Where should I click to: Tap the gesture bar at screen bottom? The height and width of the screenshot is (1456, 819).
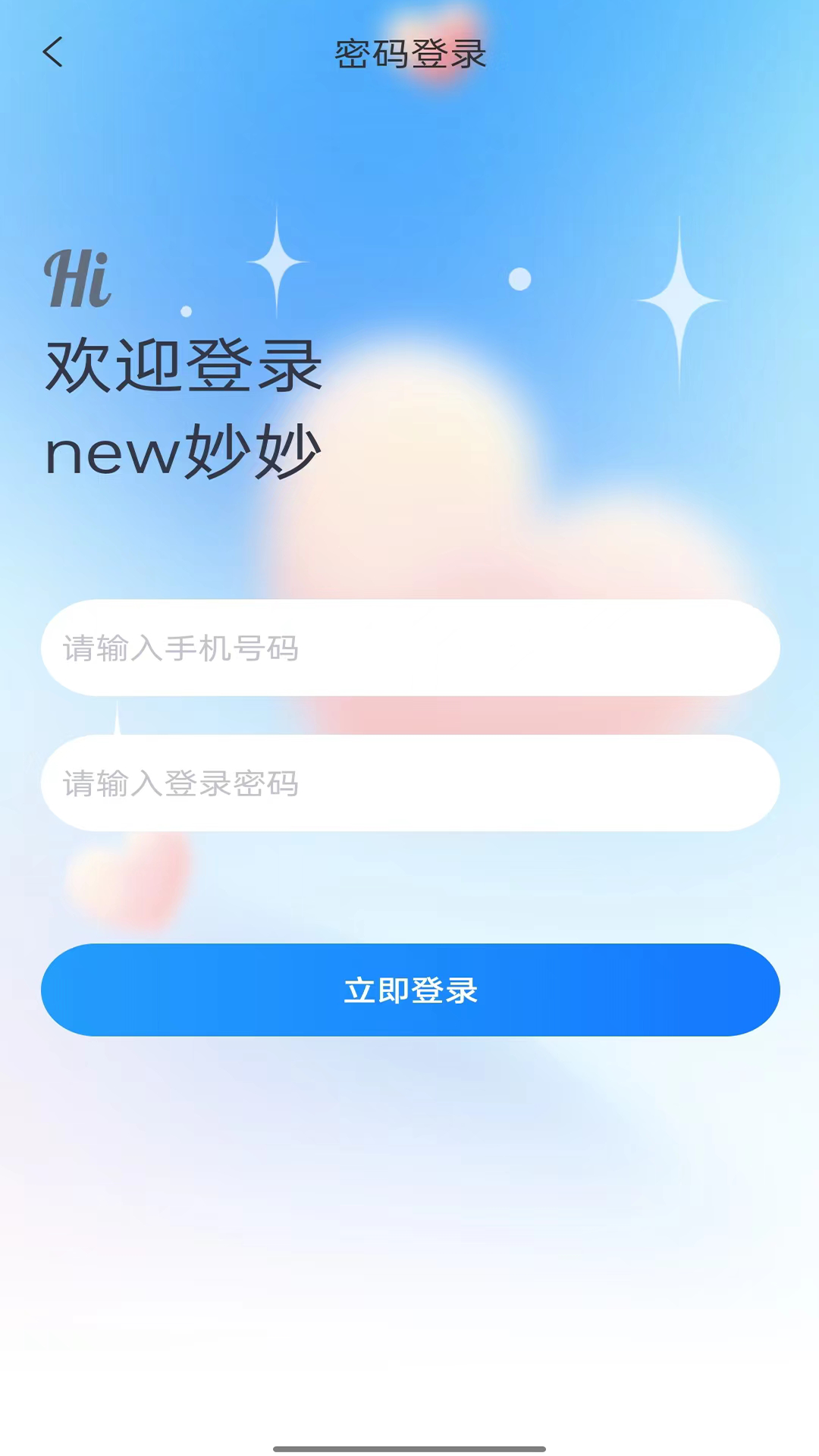click(409, 1445)
